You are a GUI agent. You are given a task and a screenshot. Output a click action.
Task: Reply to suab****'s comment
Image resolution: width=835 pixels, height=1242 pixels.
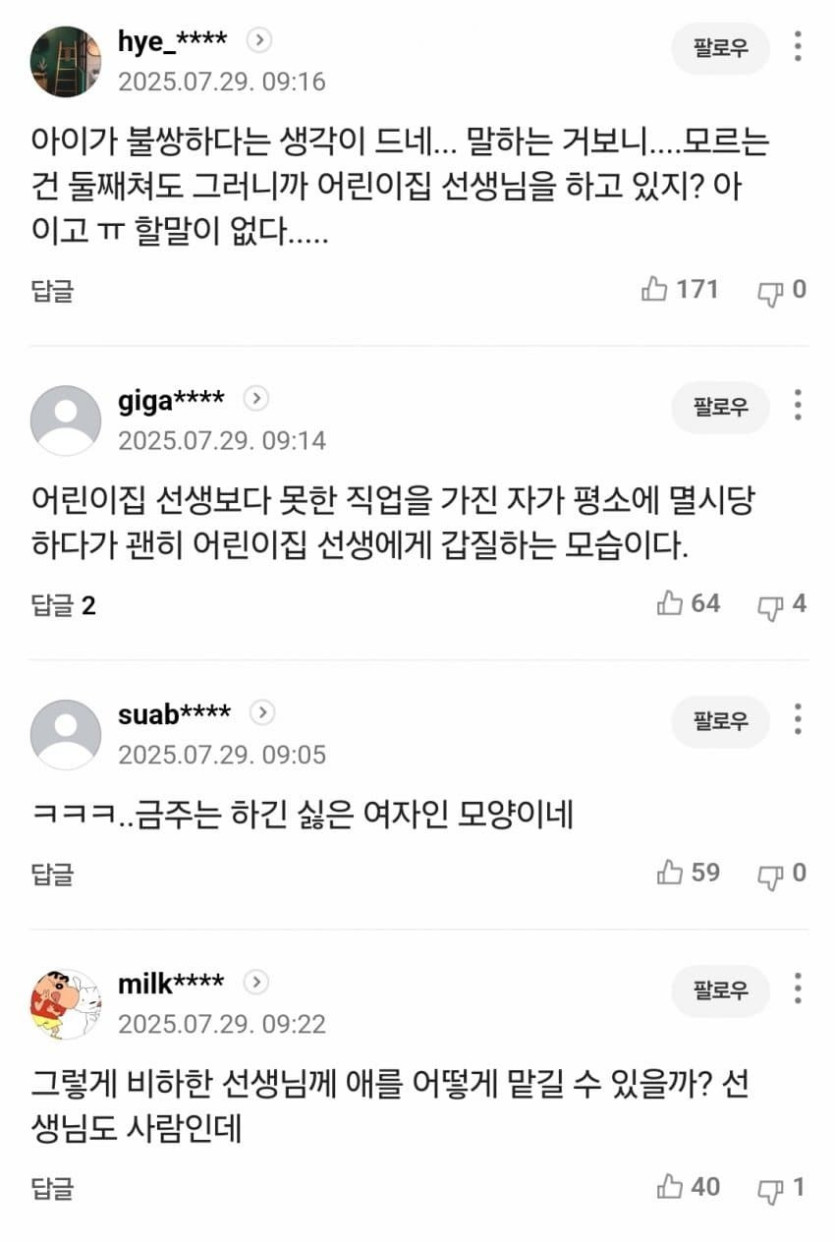click(x=52, y=874)
